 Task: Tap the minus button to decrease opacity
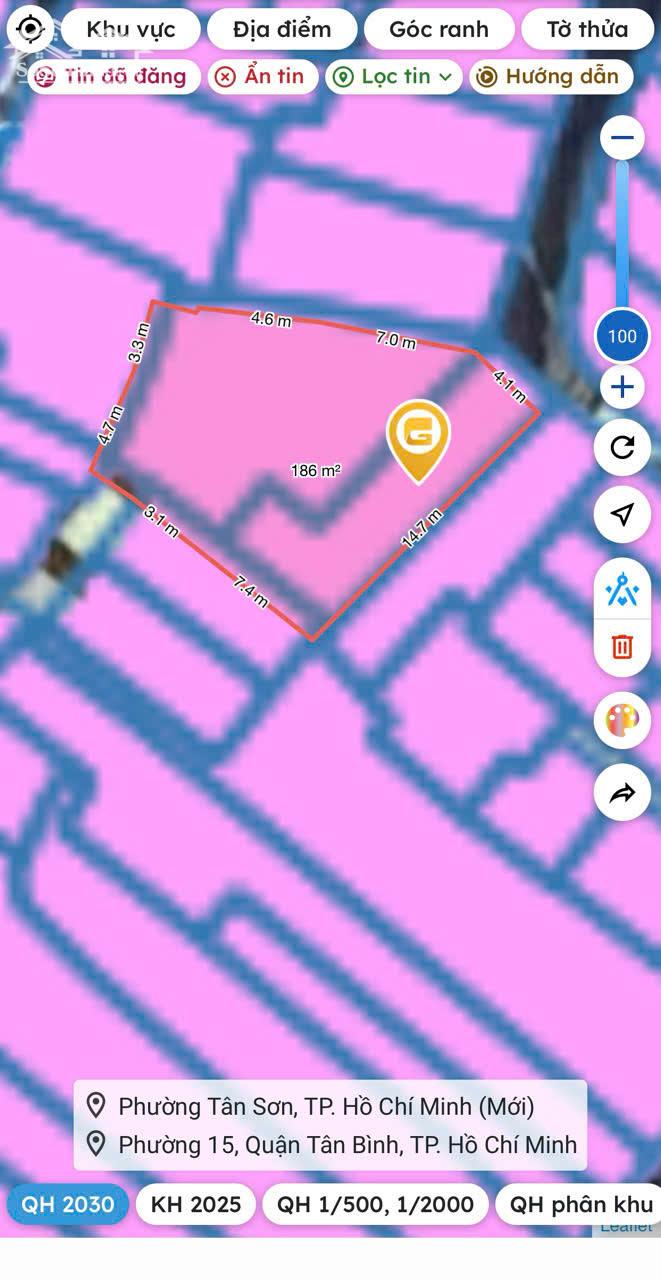pyautogui.click(x=622, y=138)
